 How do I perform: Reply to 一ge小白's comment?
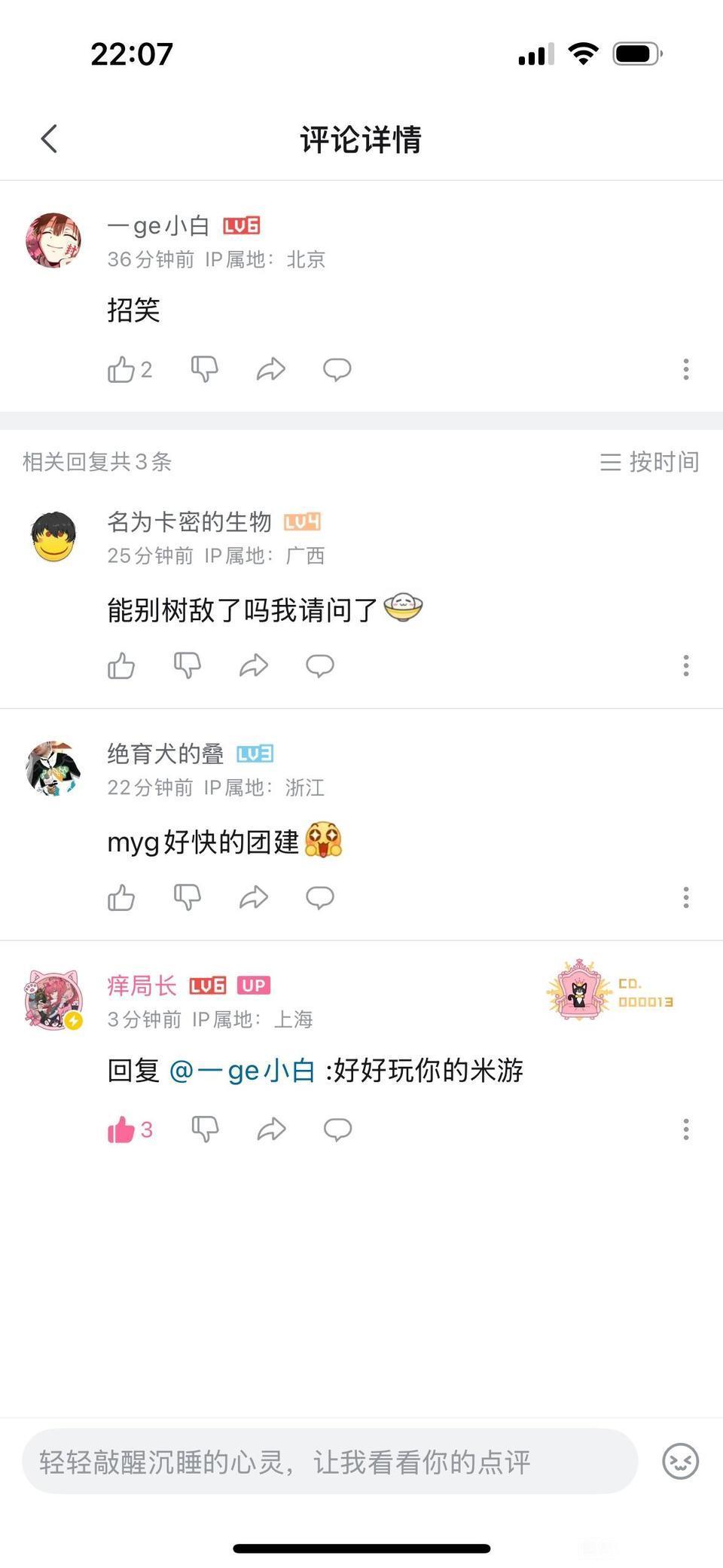pos(337,370)
